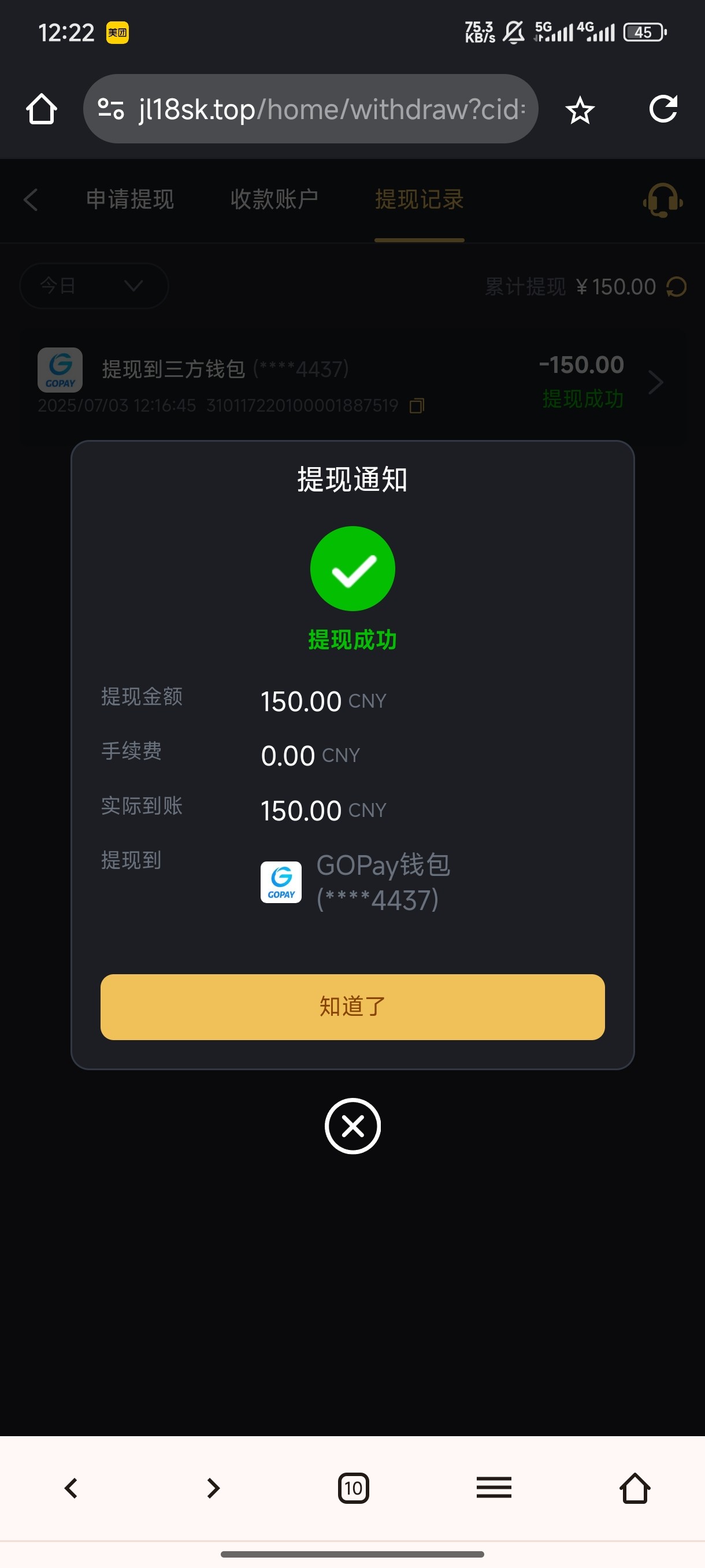
Task: Go to the browser home page
Action: [x=42, y=110]
